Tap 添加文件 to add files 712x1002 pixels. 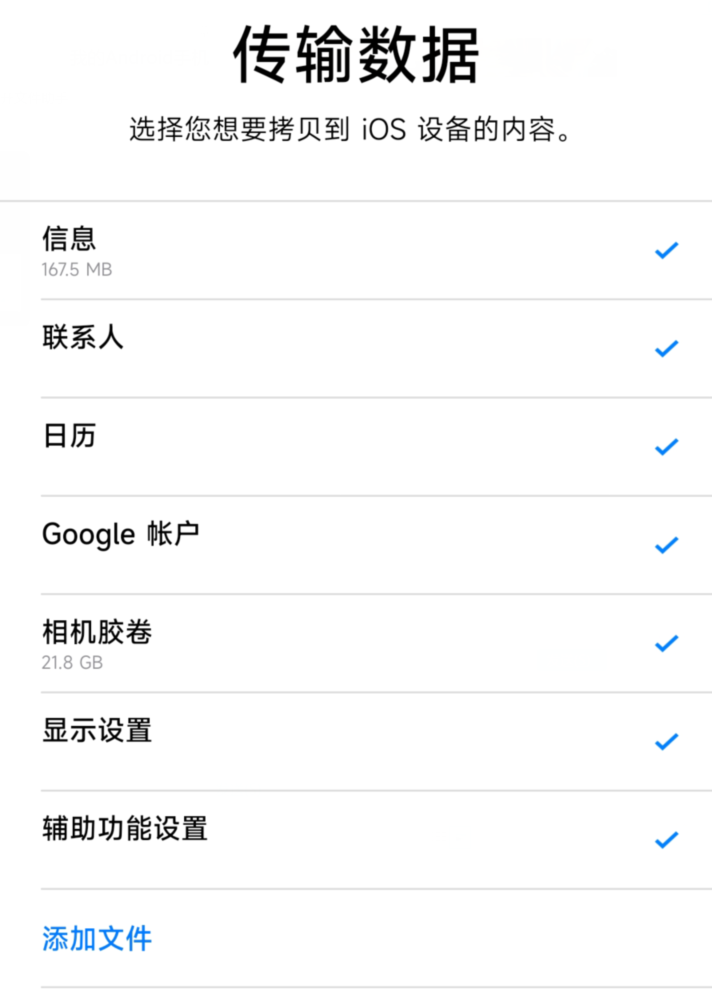click(x=97, y=939)
